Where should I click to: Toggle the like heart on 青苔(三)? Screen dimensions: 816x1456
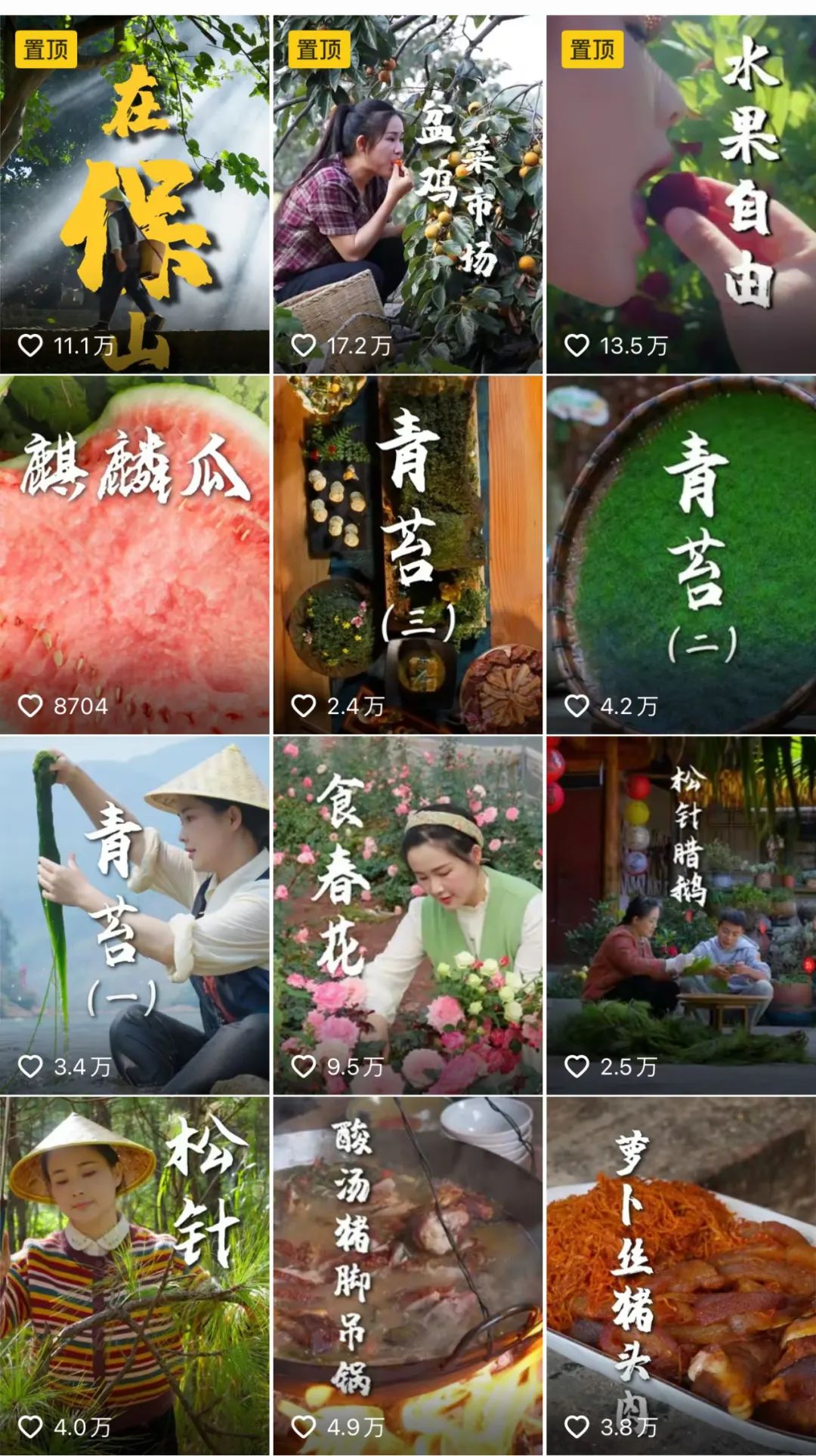click(304, 705)
